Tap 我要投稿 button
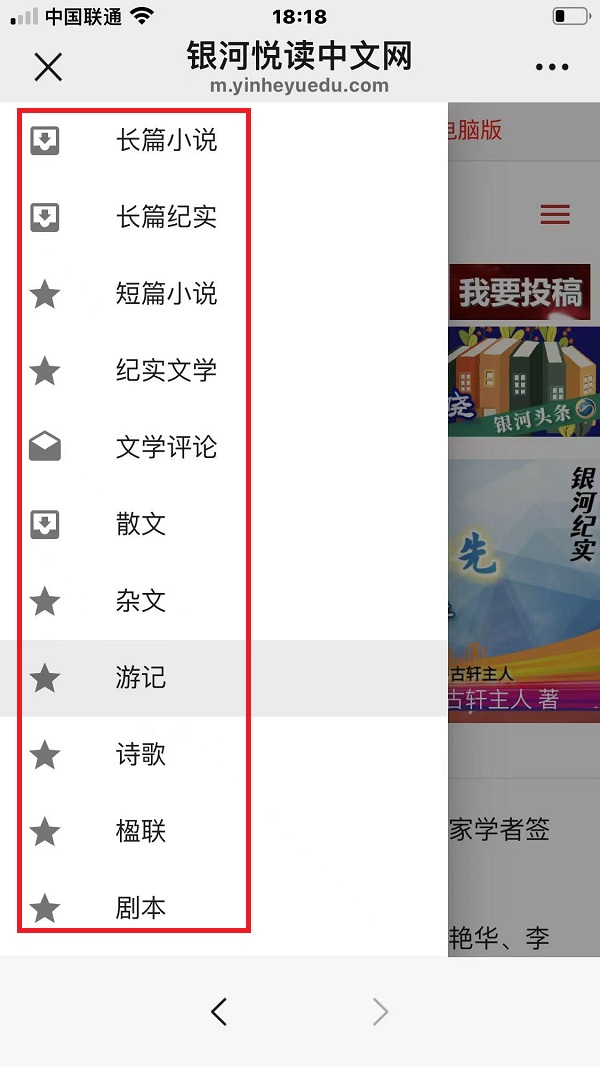The height and width of the screenshot is (1067, 600). pos(520,292)
